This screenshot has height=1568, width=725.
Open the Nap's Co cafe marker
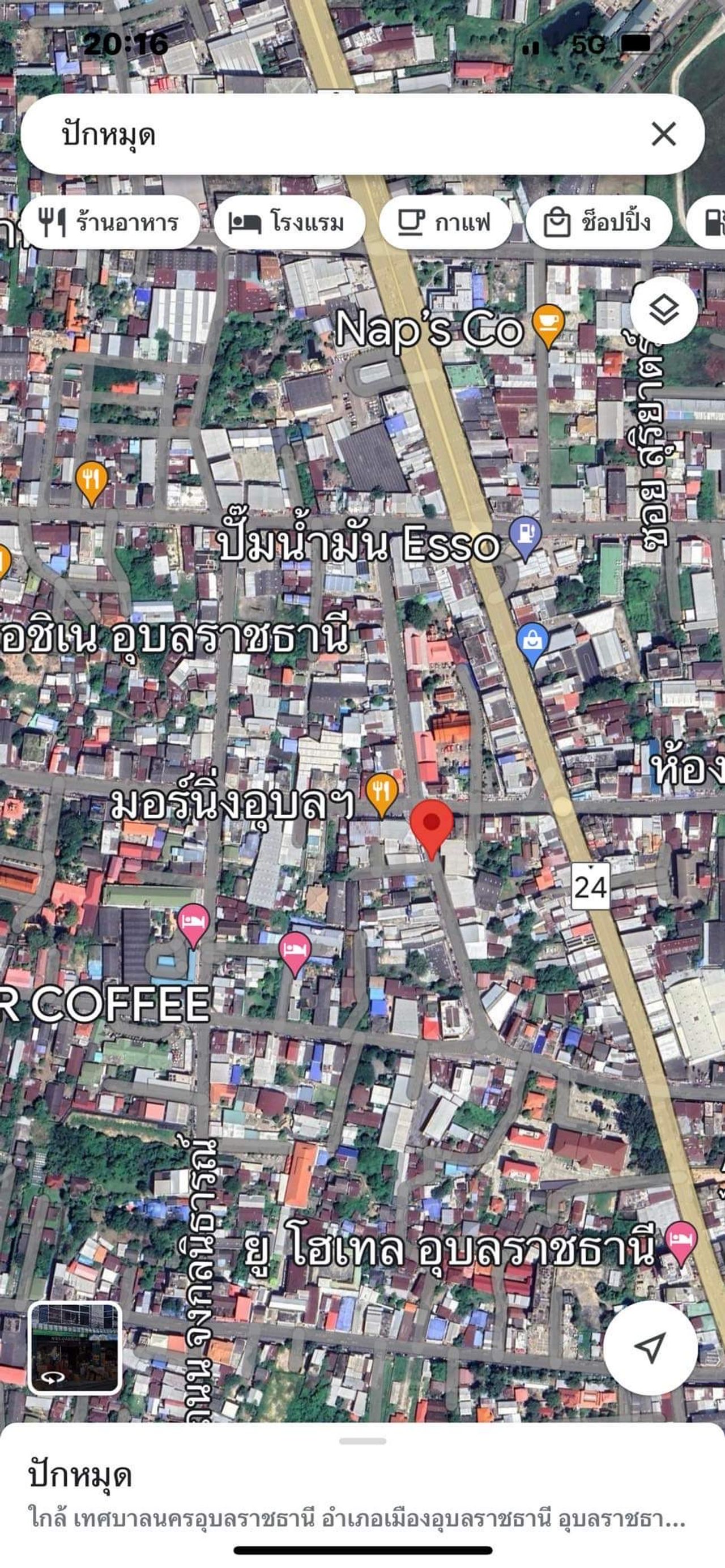click(x=548, y=324)
